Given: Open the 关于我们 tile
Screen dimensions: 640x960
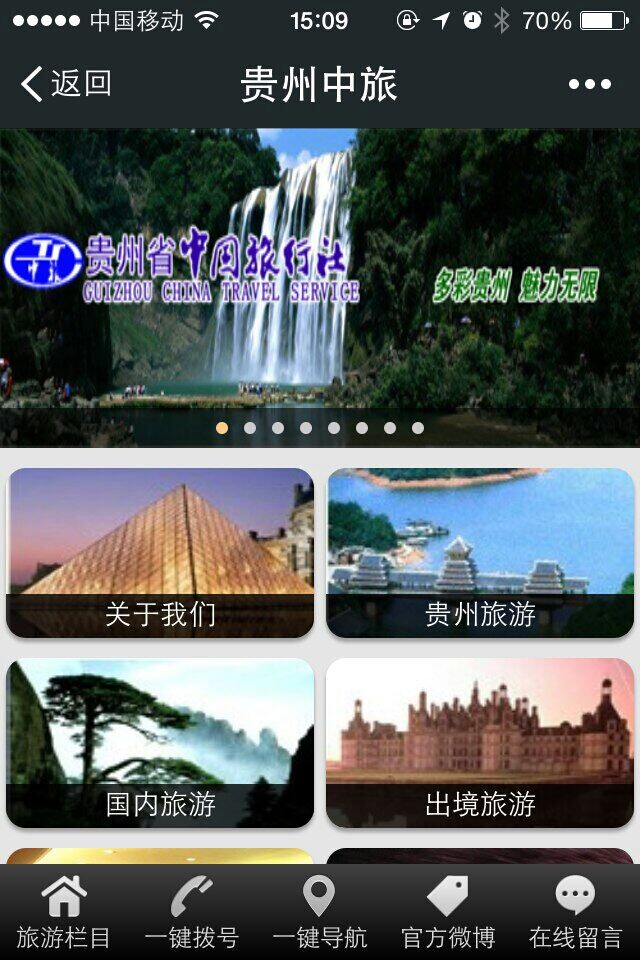Looking at the screenshot, I should 160,553.
